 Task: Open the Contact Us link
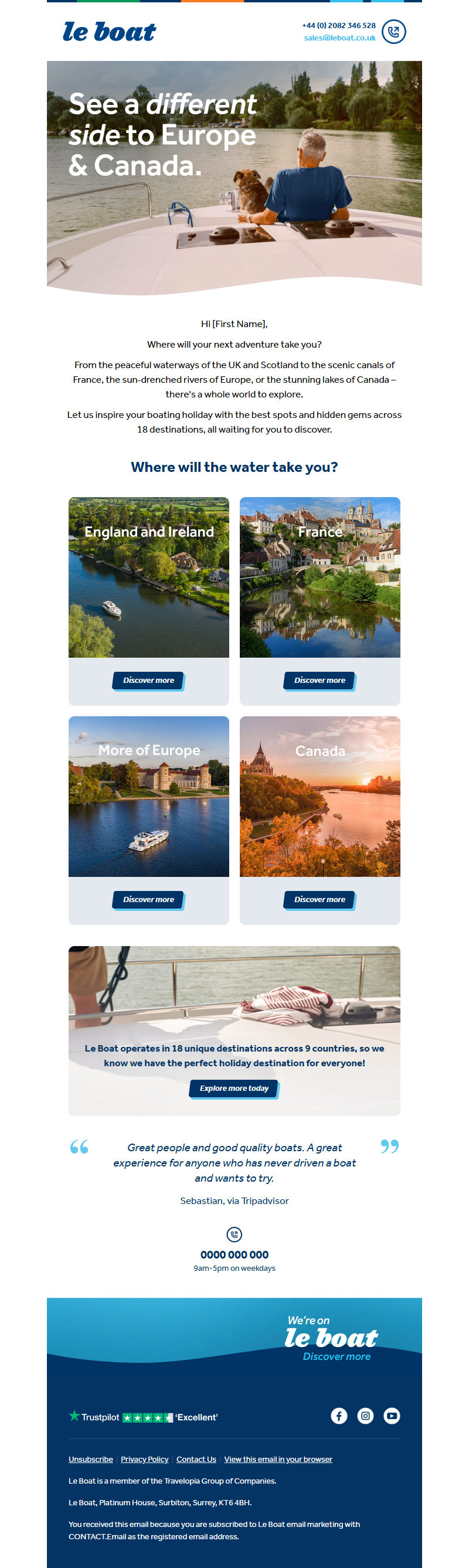tap(196, 1459)
